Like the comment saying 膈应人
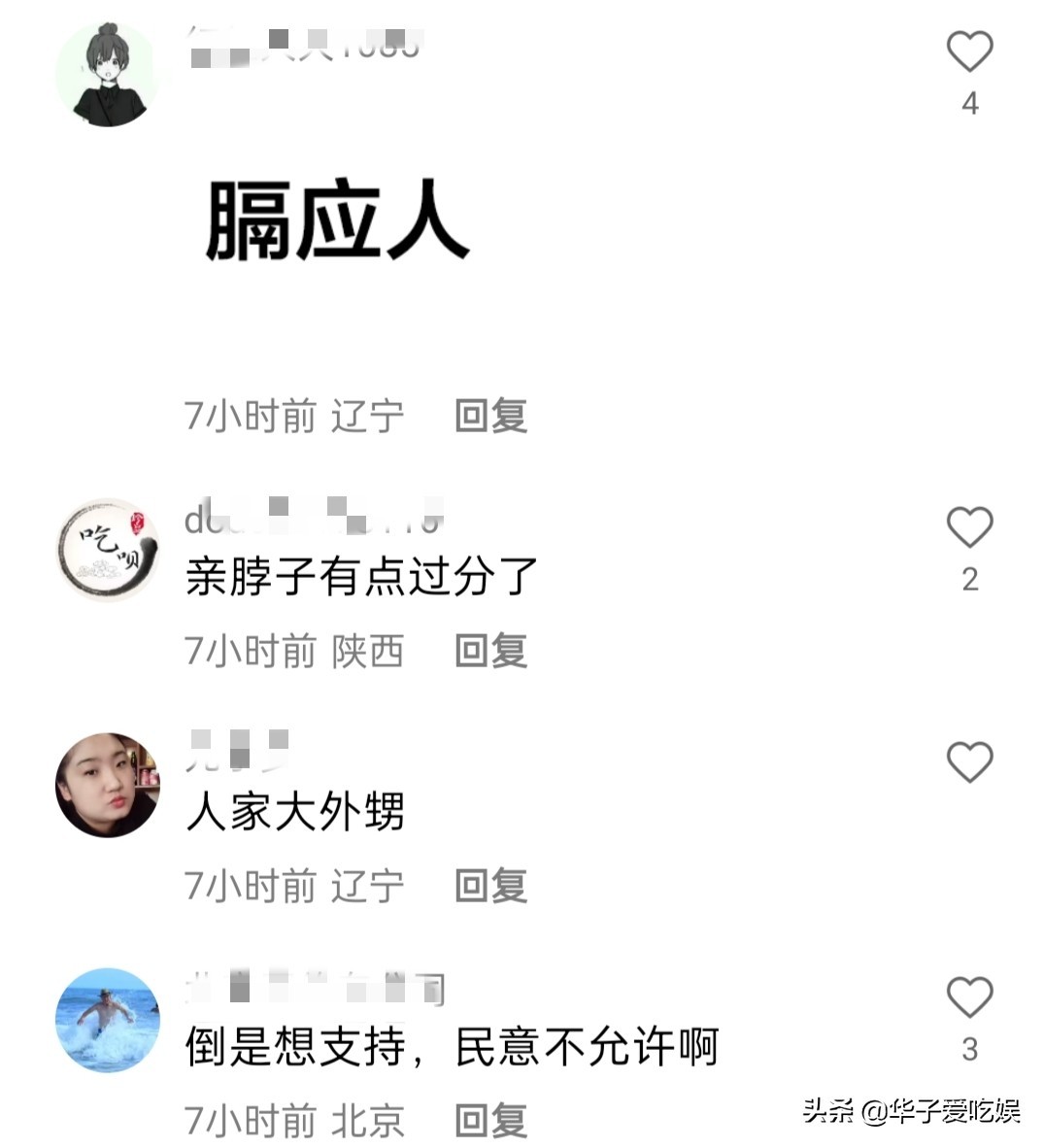This screenshot has height=1148, width=1044. coord(969,52)
